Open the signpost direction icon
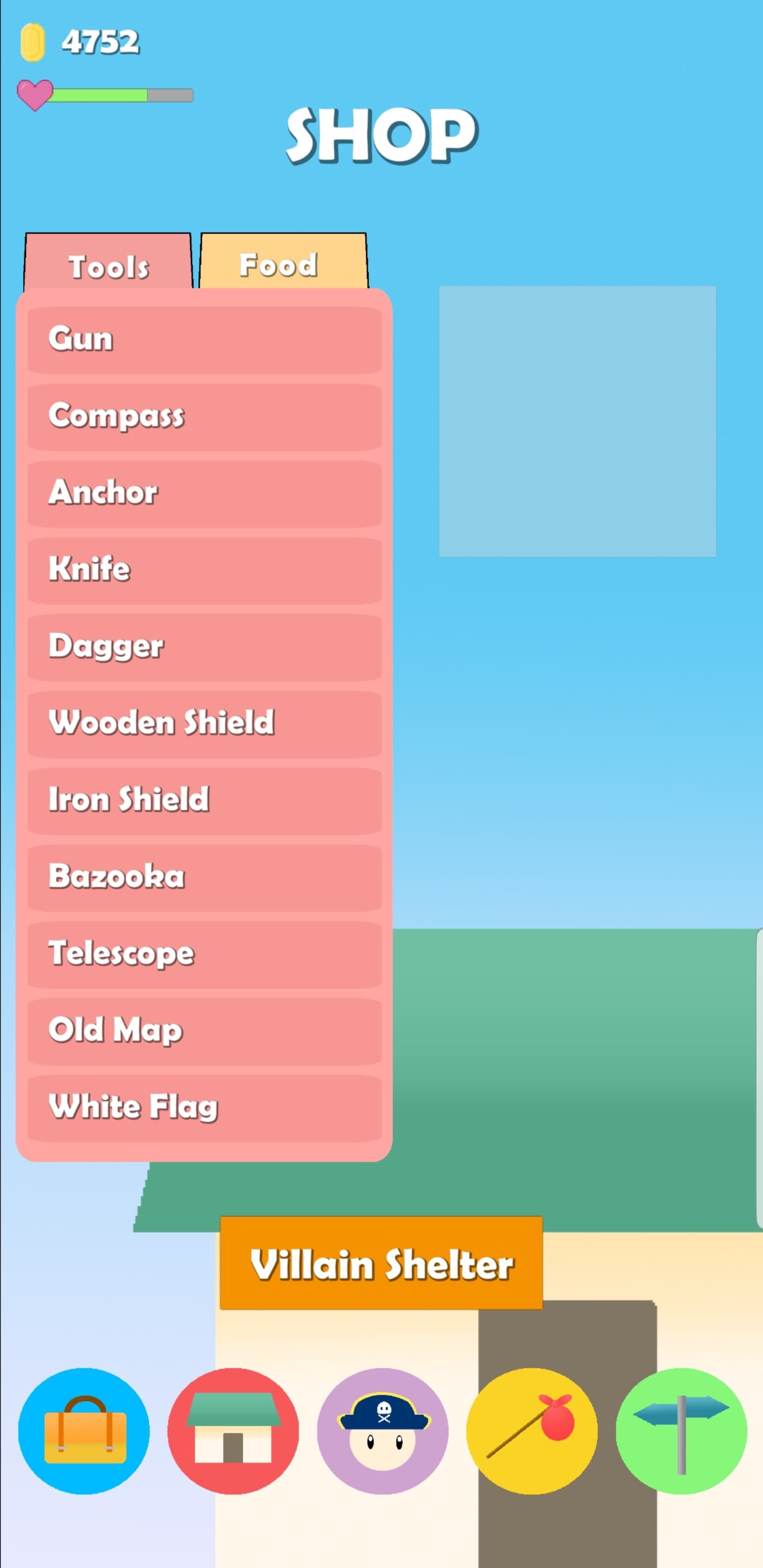763x1568 pixels. tap(681, 1430)
